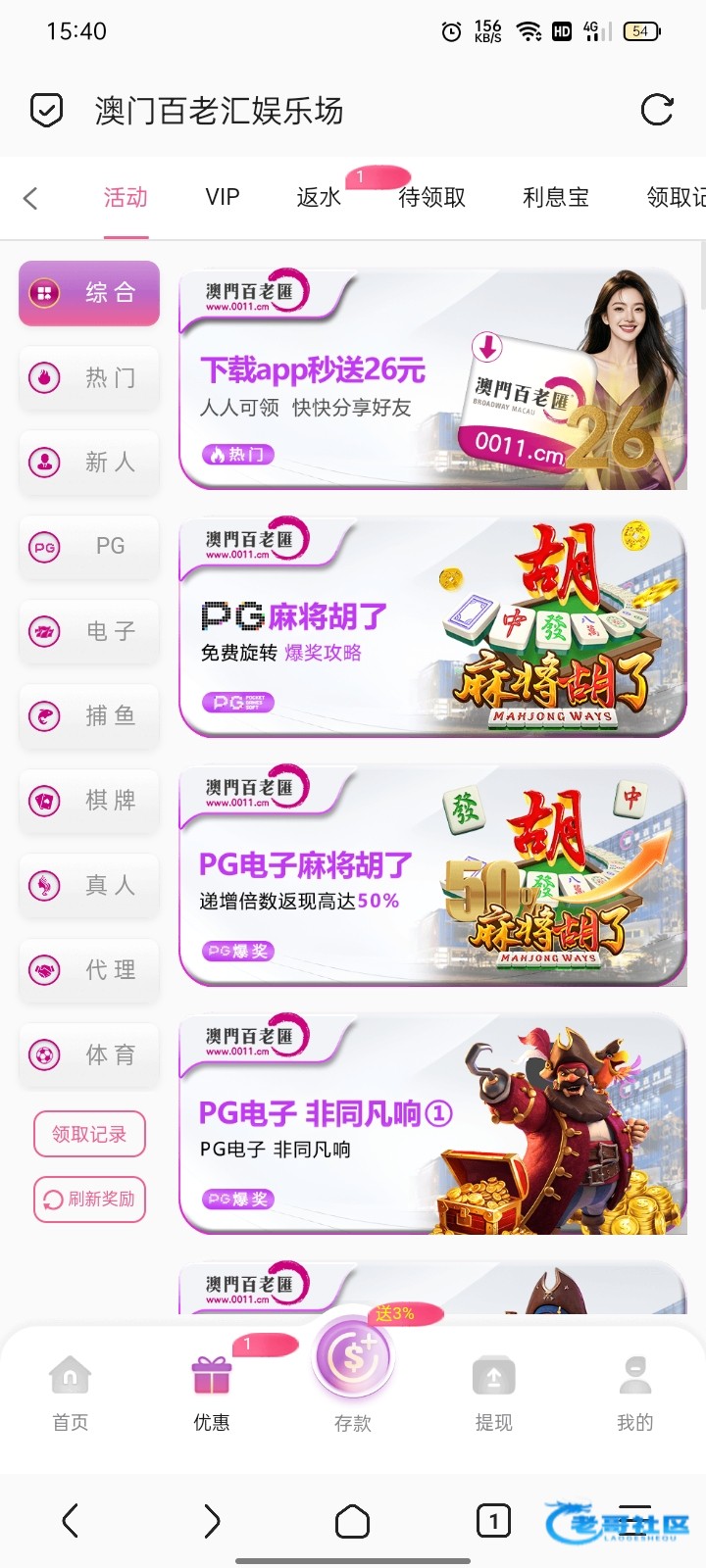The height and width of the screenshot is (1568, 706).
Task: Switch to the VIP tab
Action: coord(223,197)
